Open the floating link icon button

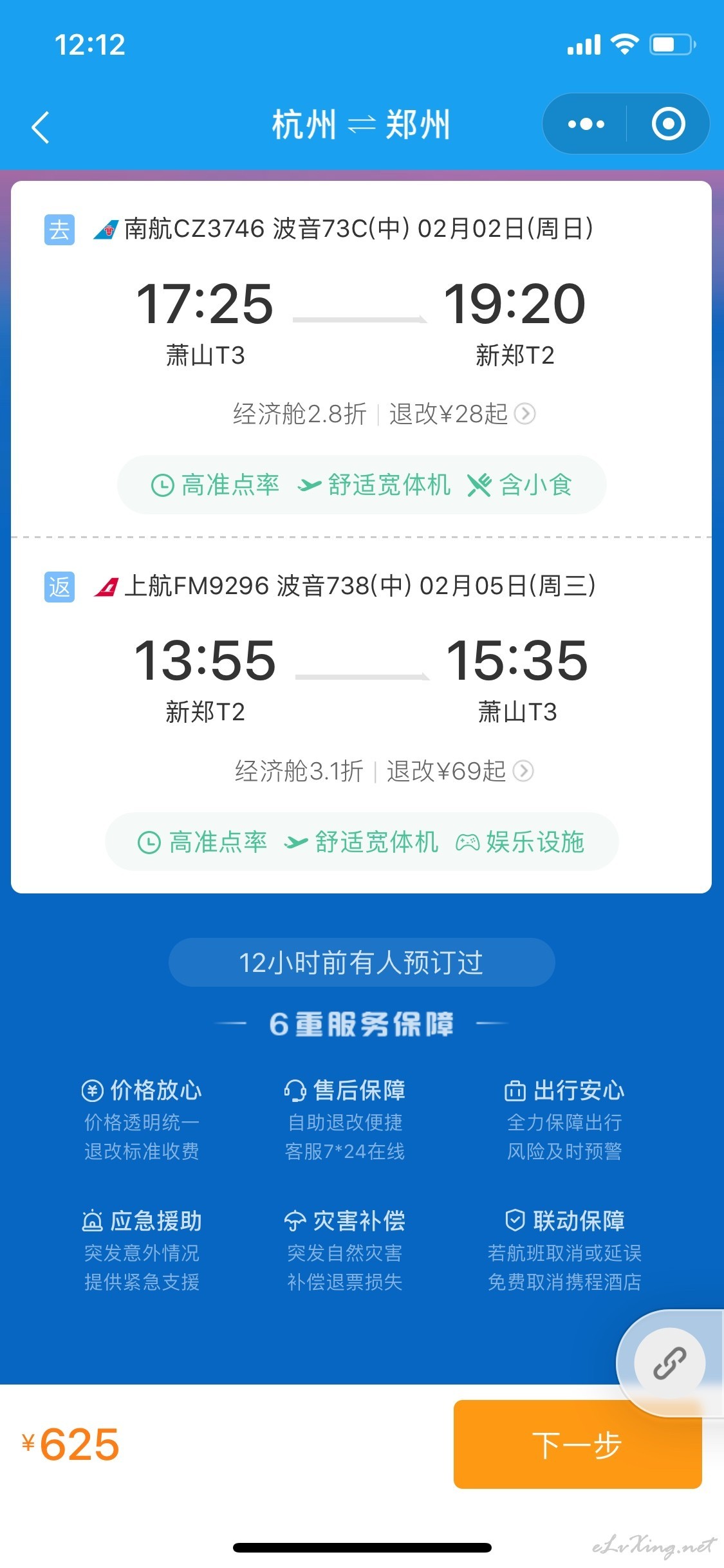point(669,1363)
